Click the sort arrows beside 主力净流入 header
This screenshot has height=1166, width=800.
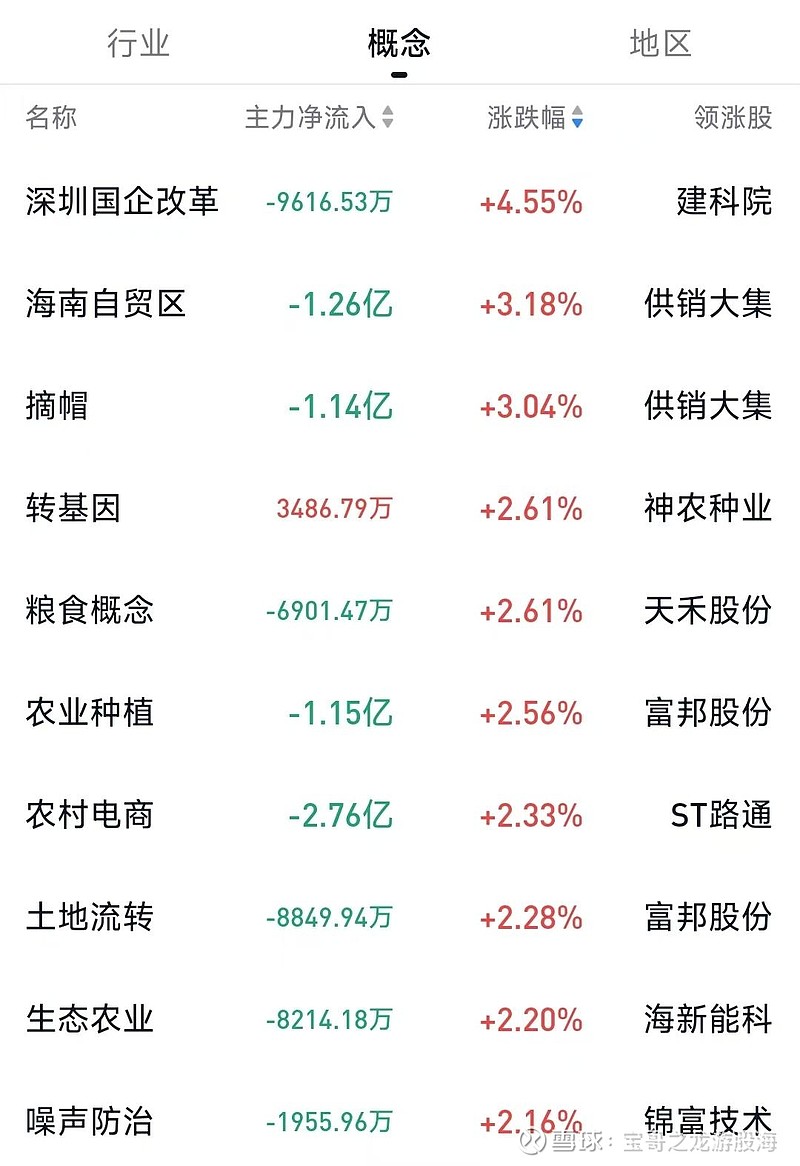pyautogui.click(x=385, y=118)
